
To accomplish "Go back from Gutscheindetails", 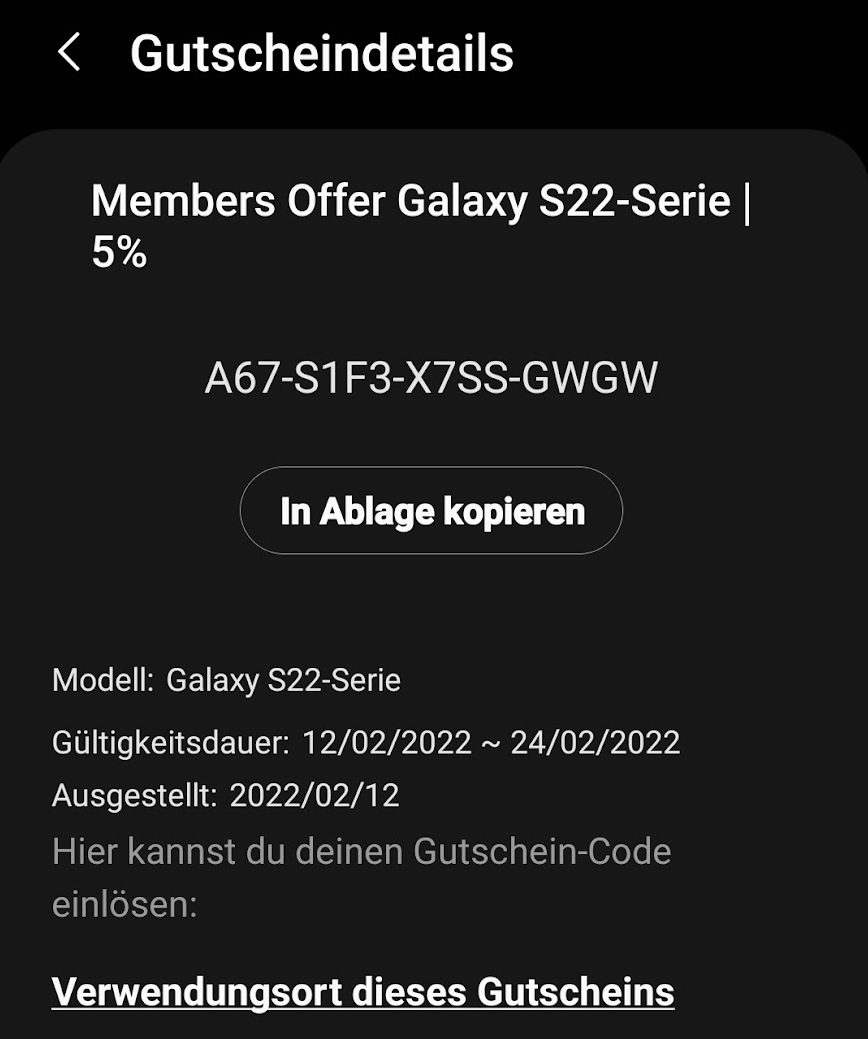I will point(68,52).
